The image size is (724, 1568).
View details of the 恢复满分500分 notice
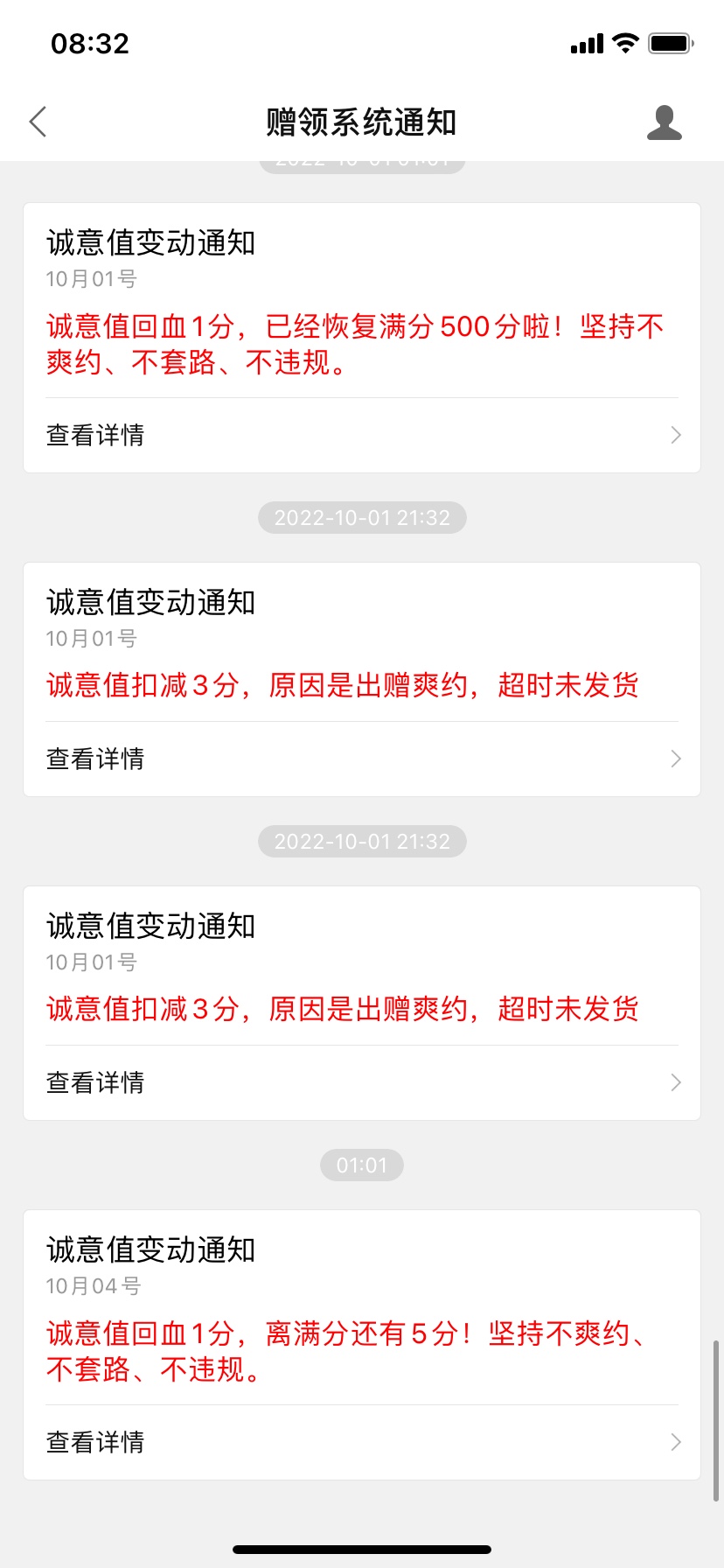click(x=362, y=435)
